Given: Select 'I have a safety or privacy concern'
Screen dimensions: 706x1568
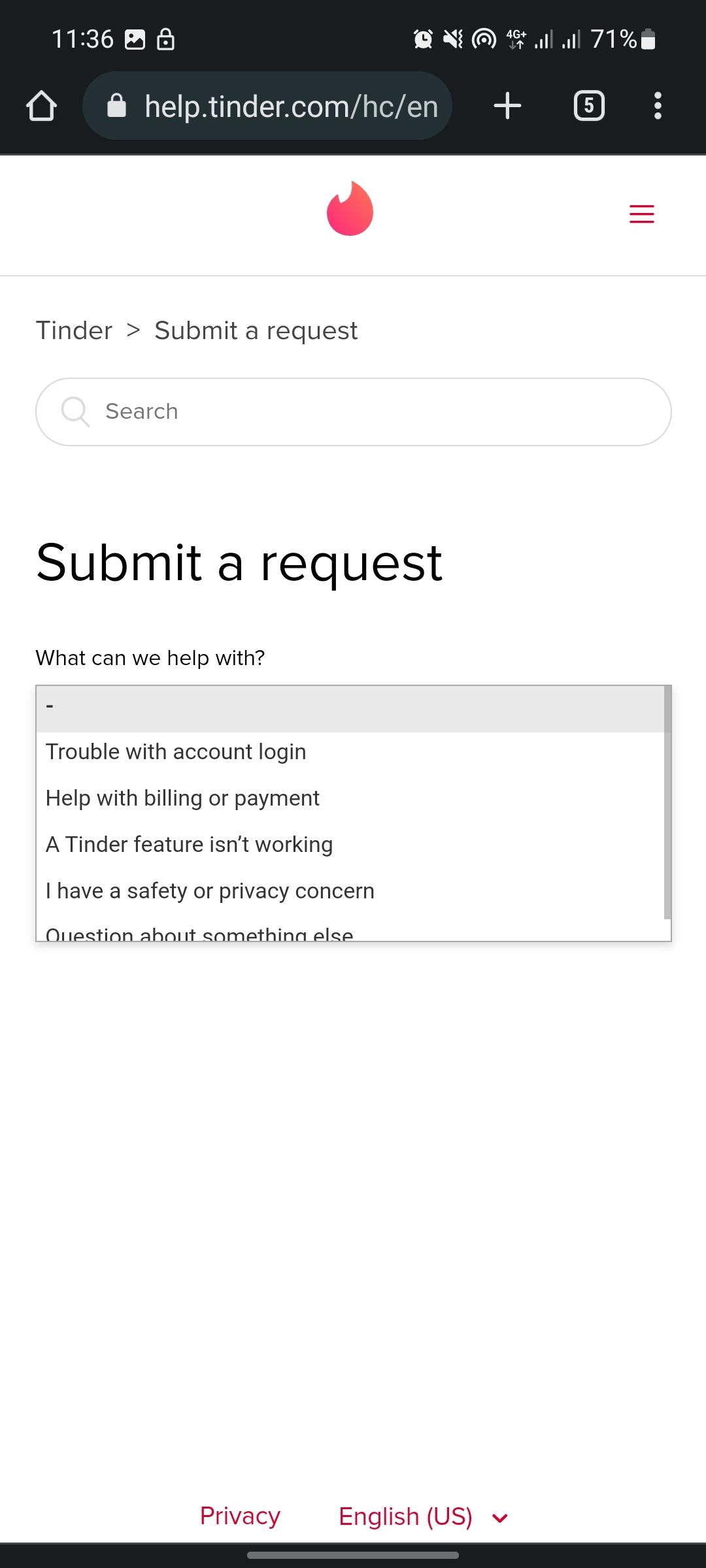Looking at the screenshot, I should (x=209, y=890).
